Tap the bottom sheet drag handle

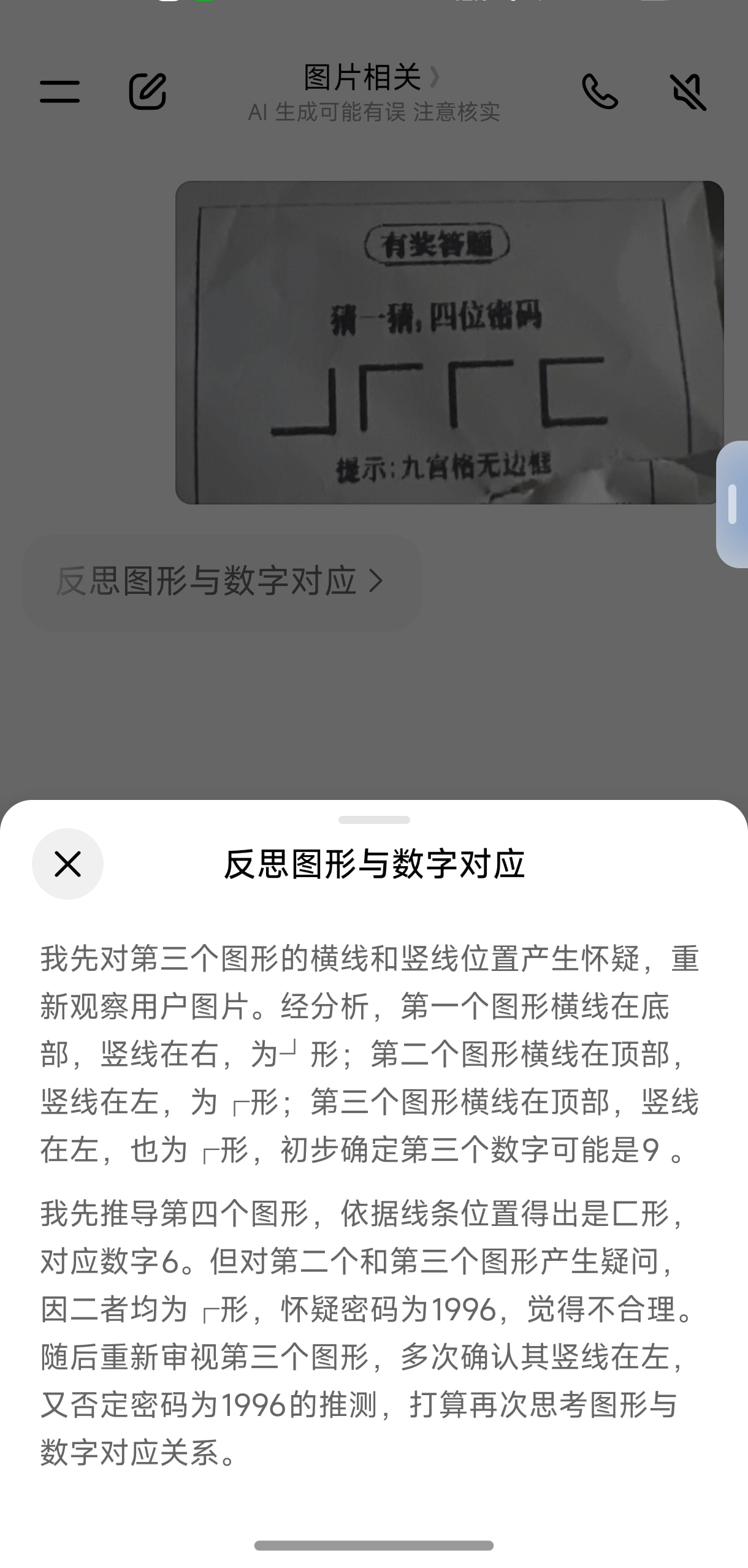[x=374, y=820]
